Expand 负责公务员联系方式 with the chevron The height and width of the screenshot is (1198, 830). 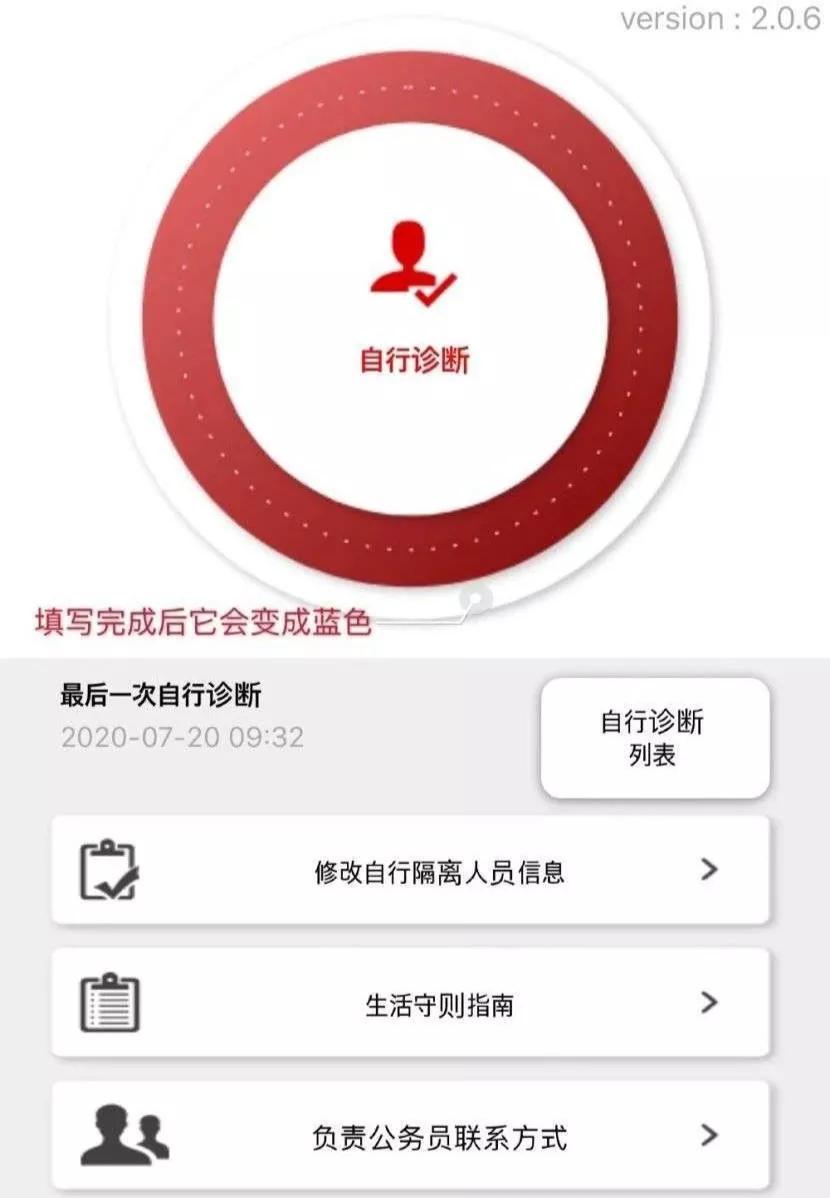[710, 1135]
